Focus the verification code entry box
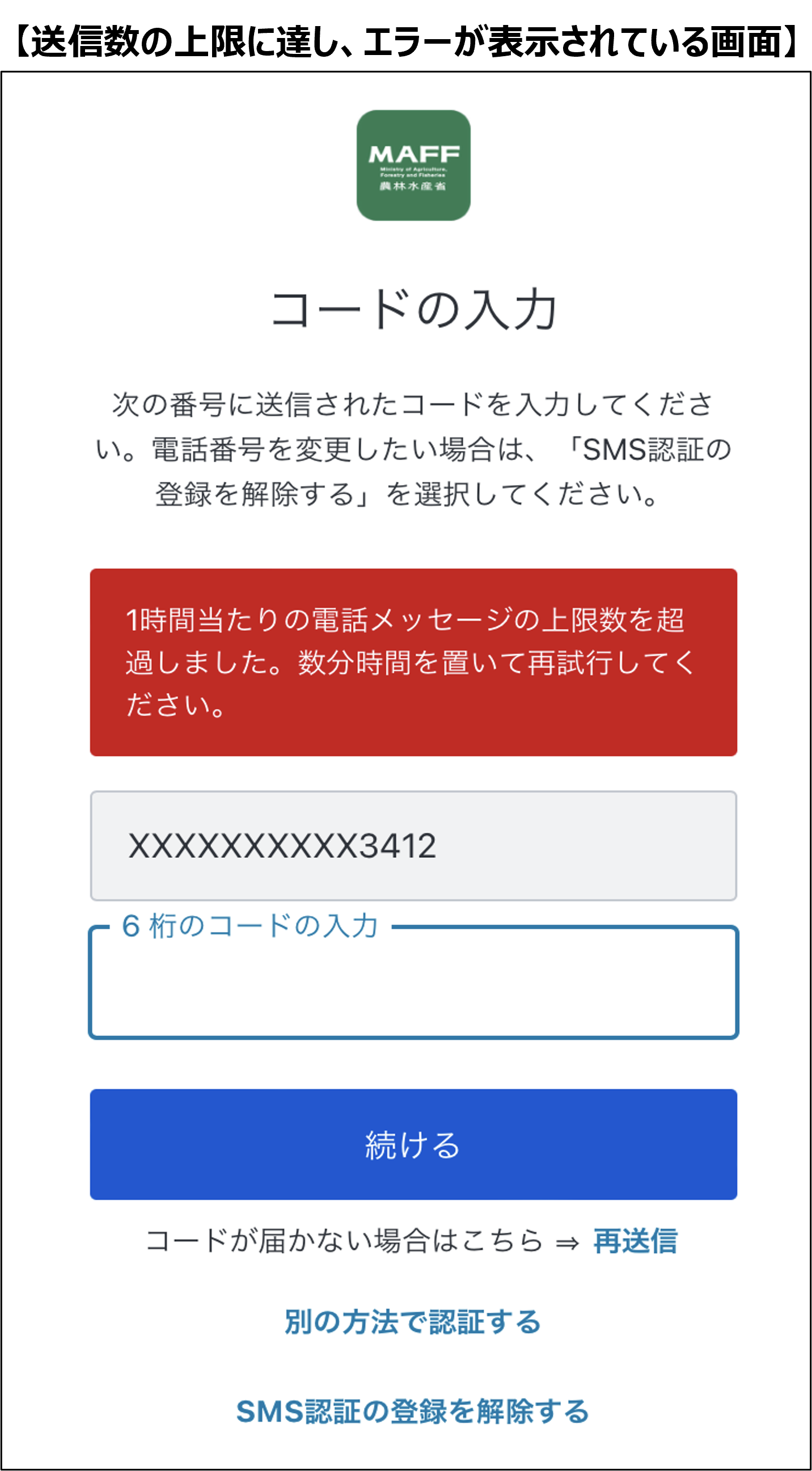812x1471 pixels. click(415, 982)
